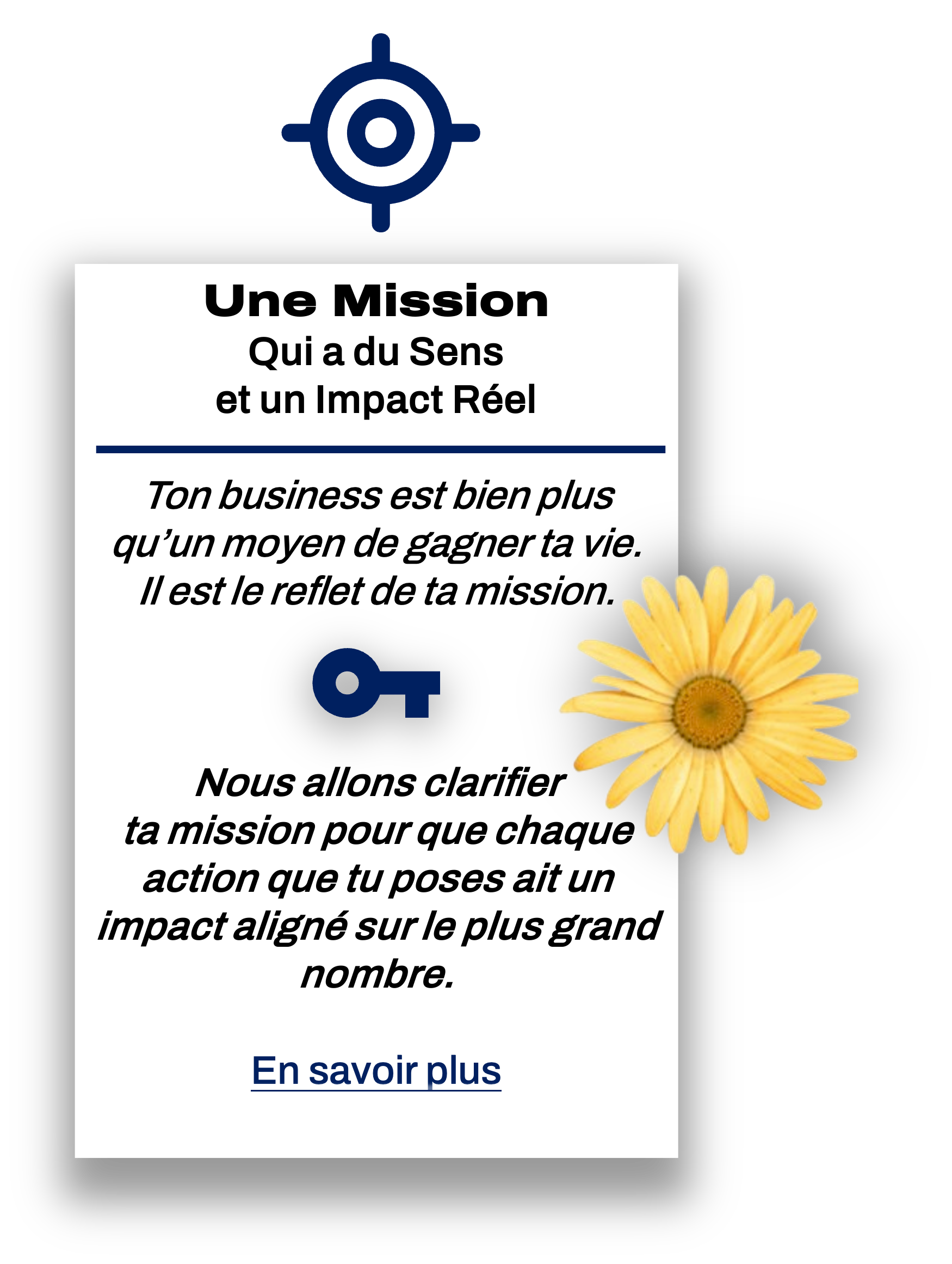Open the En savoir plus link

(376, 1071)
